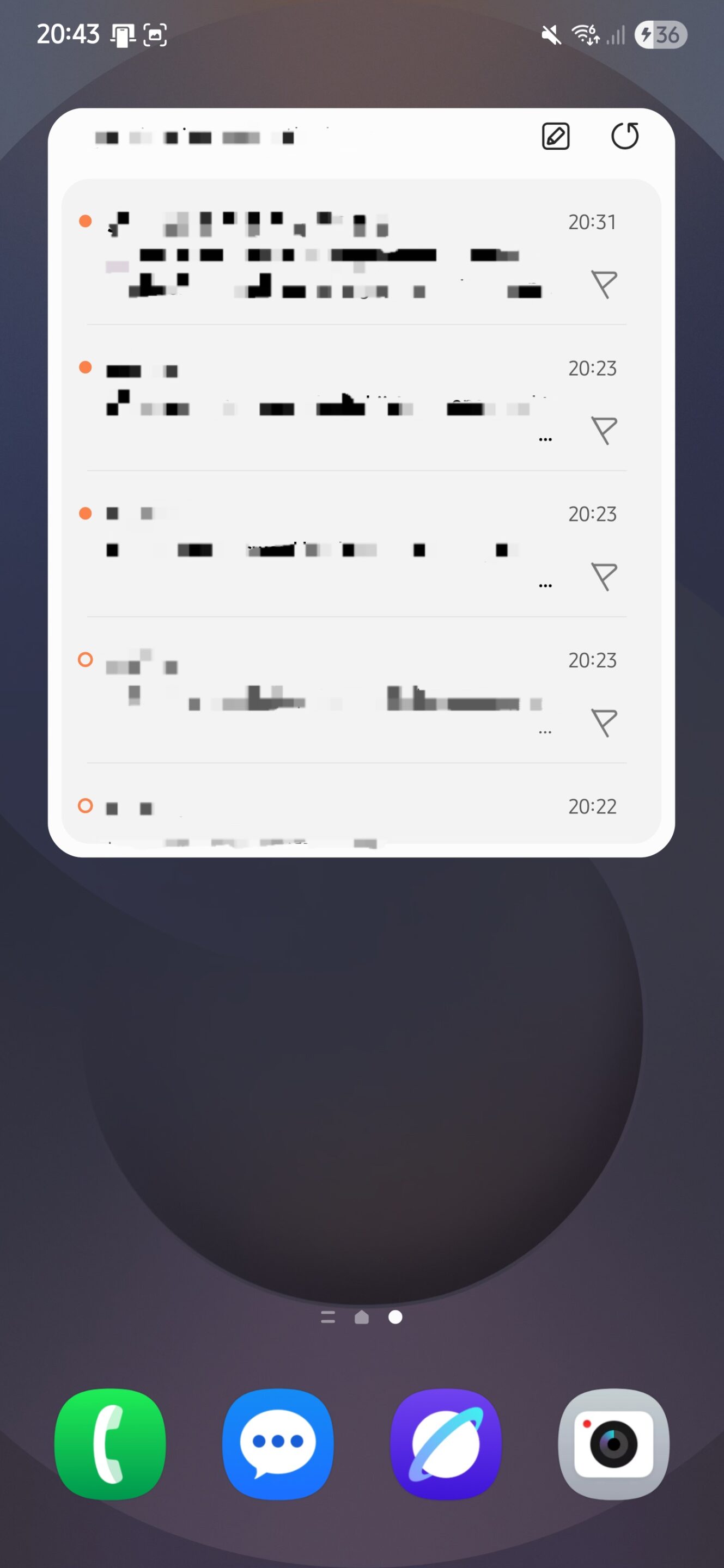Launch the Camera app

[614, 1444]
